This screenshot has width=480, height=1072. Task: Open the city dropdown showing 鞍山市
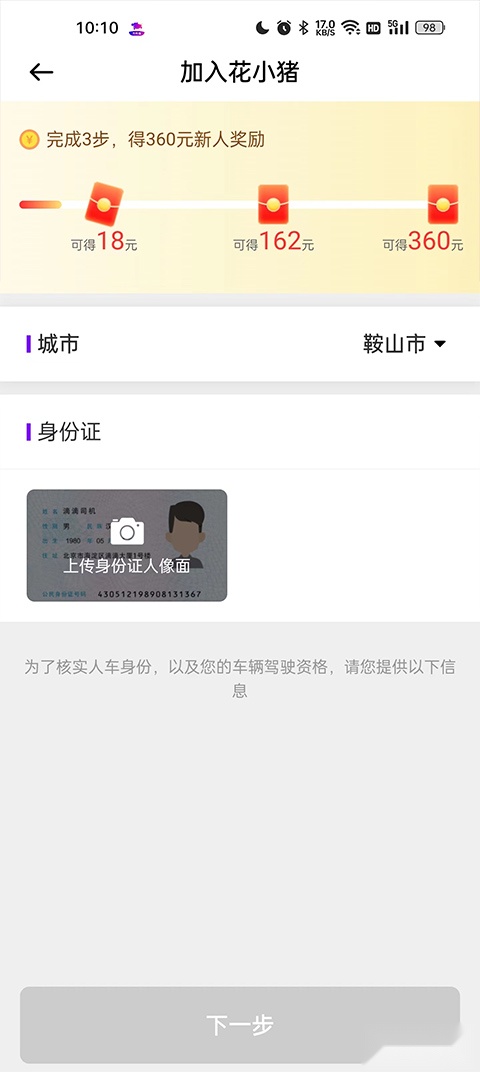[404, 344]
